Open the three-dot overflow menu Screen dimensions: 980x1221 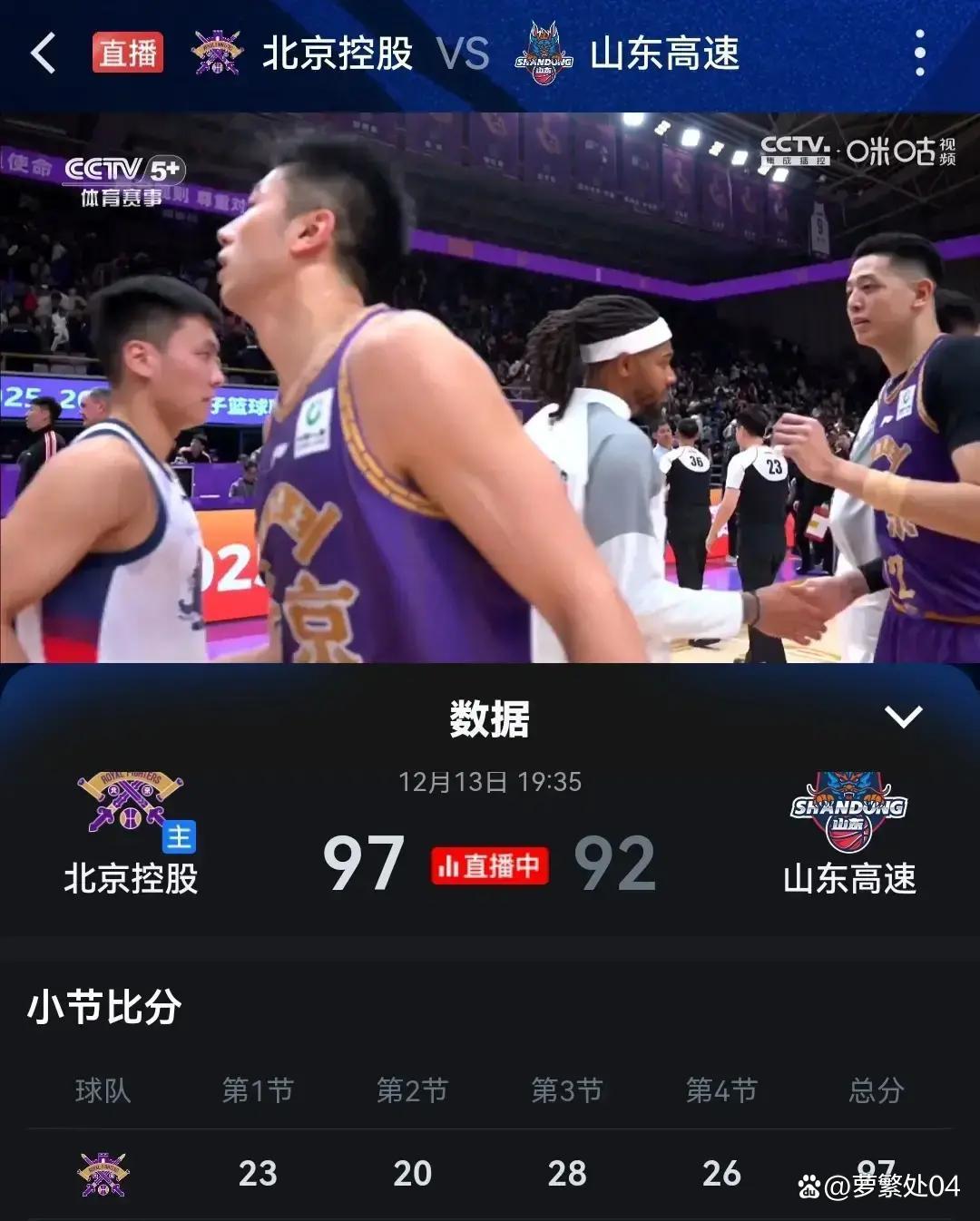tap(919, 53)
